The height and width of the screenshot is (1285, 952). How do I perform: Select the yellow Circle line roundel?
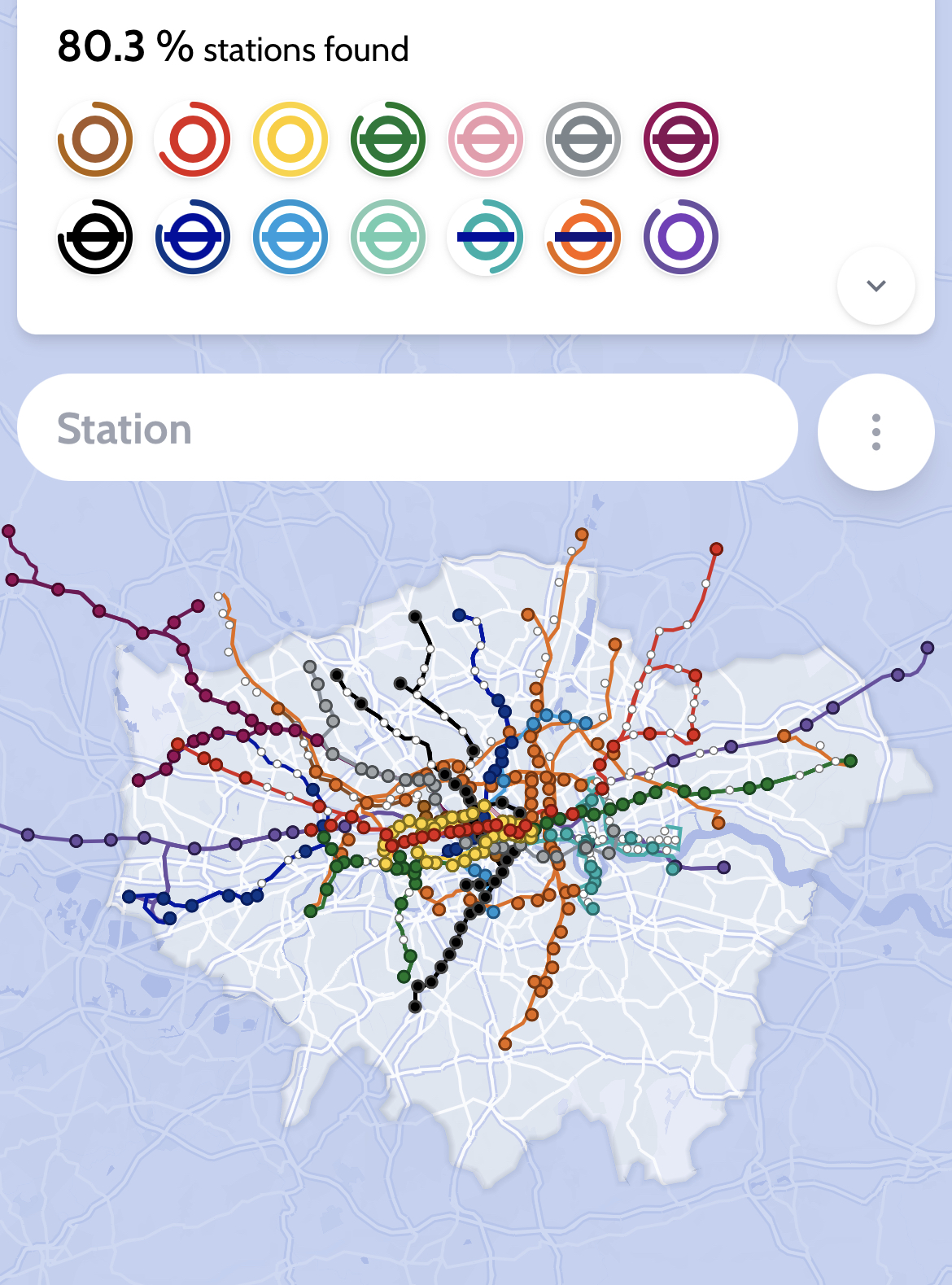(x=290, y=139)
